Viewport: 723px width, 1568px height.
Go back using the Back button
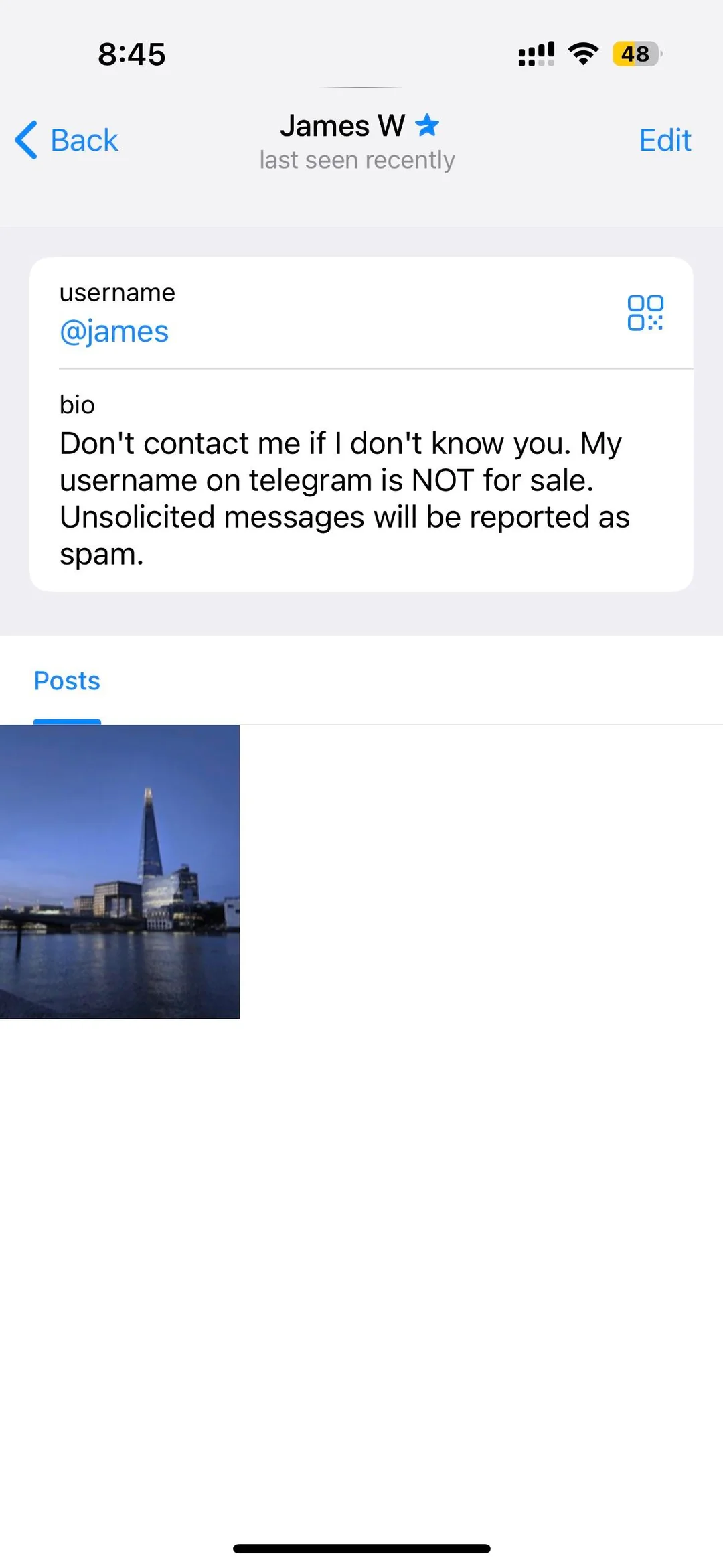pos(67,141)
